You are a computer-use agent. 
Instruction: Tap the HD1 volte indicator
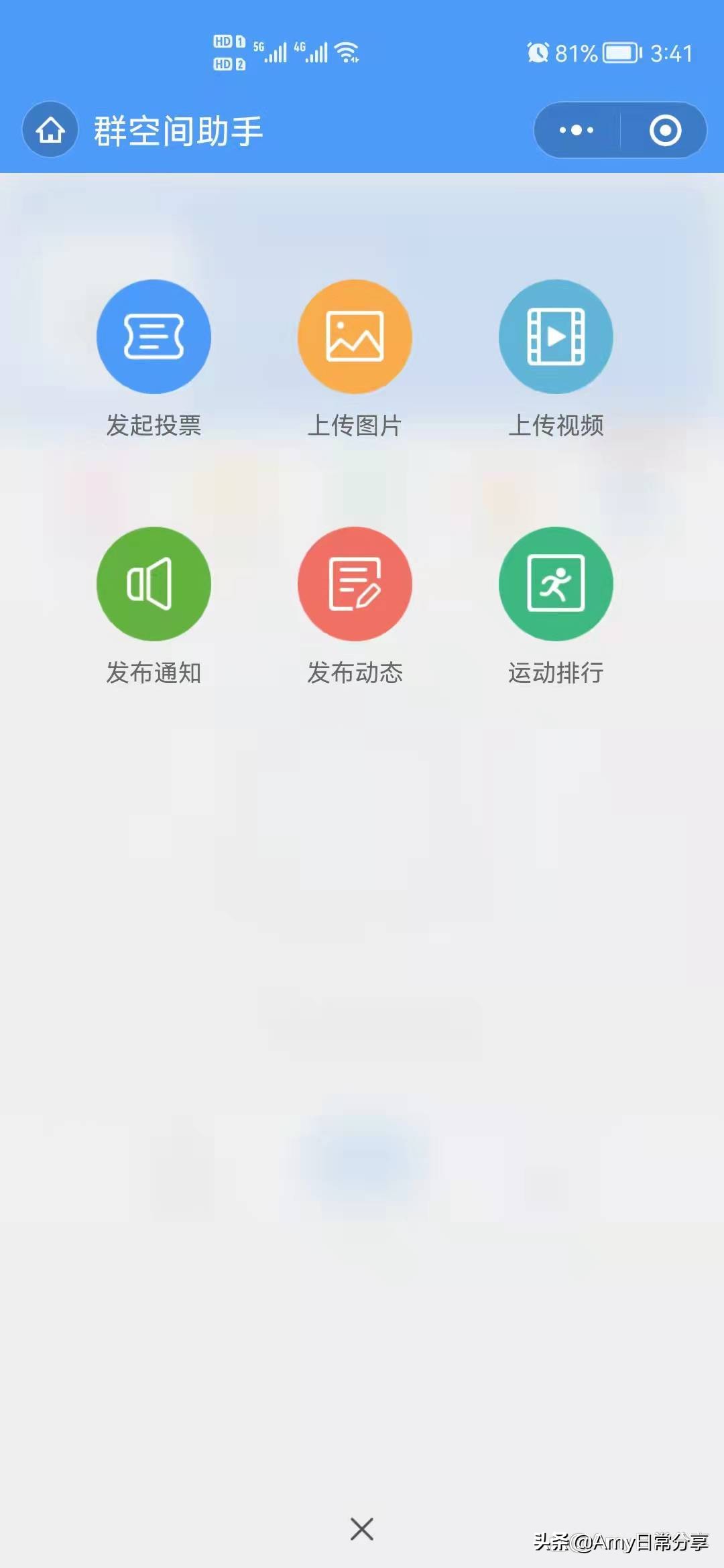pos(228,40)
